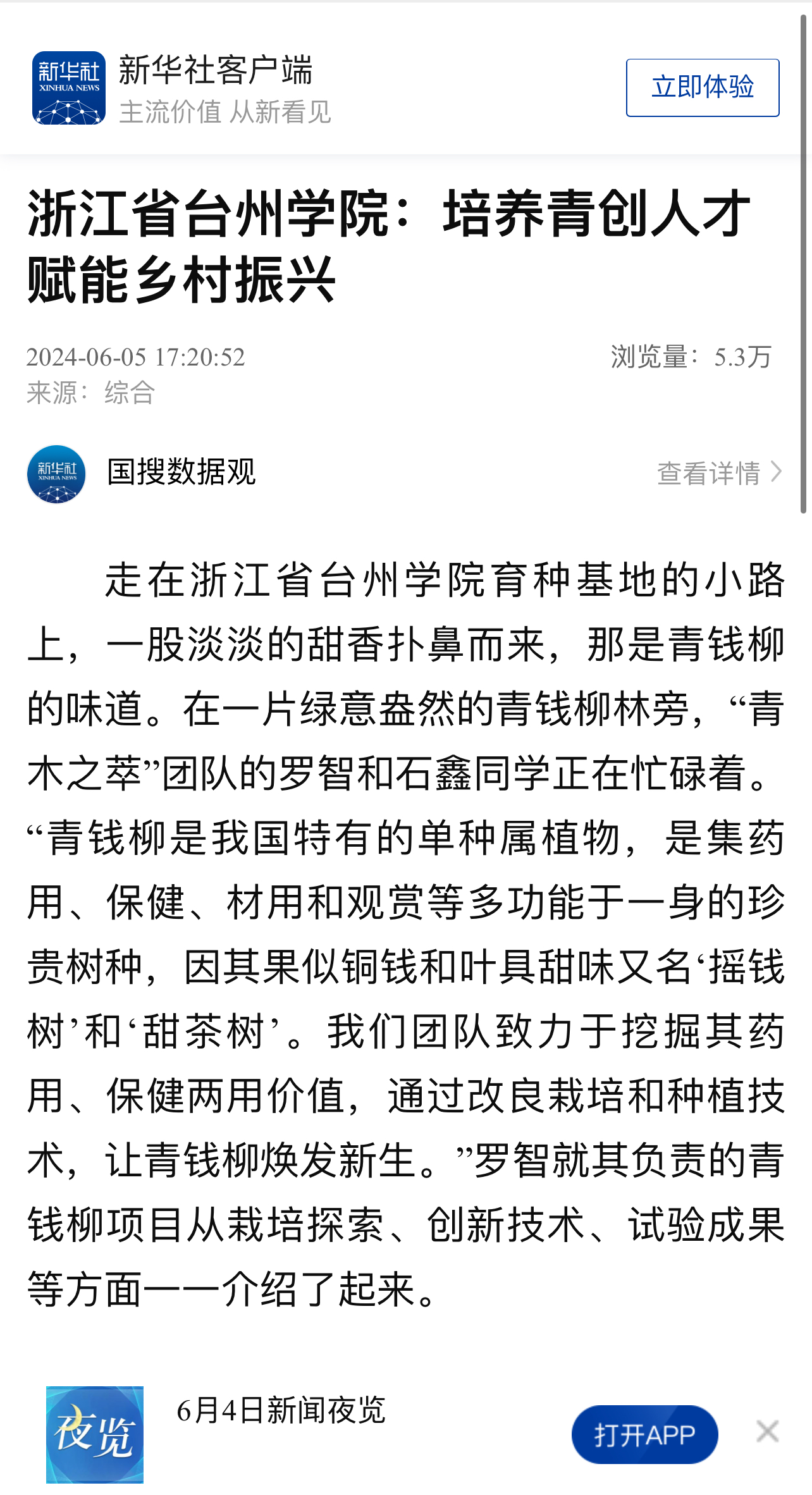The image size is (812, 1495).
Task: Open the 新华社客户端 app header
Action: pos(215,87)
